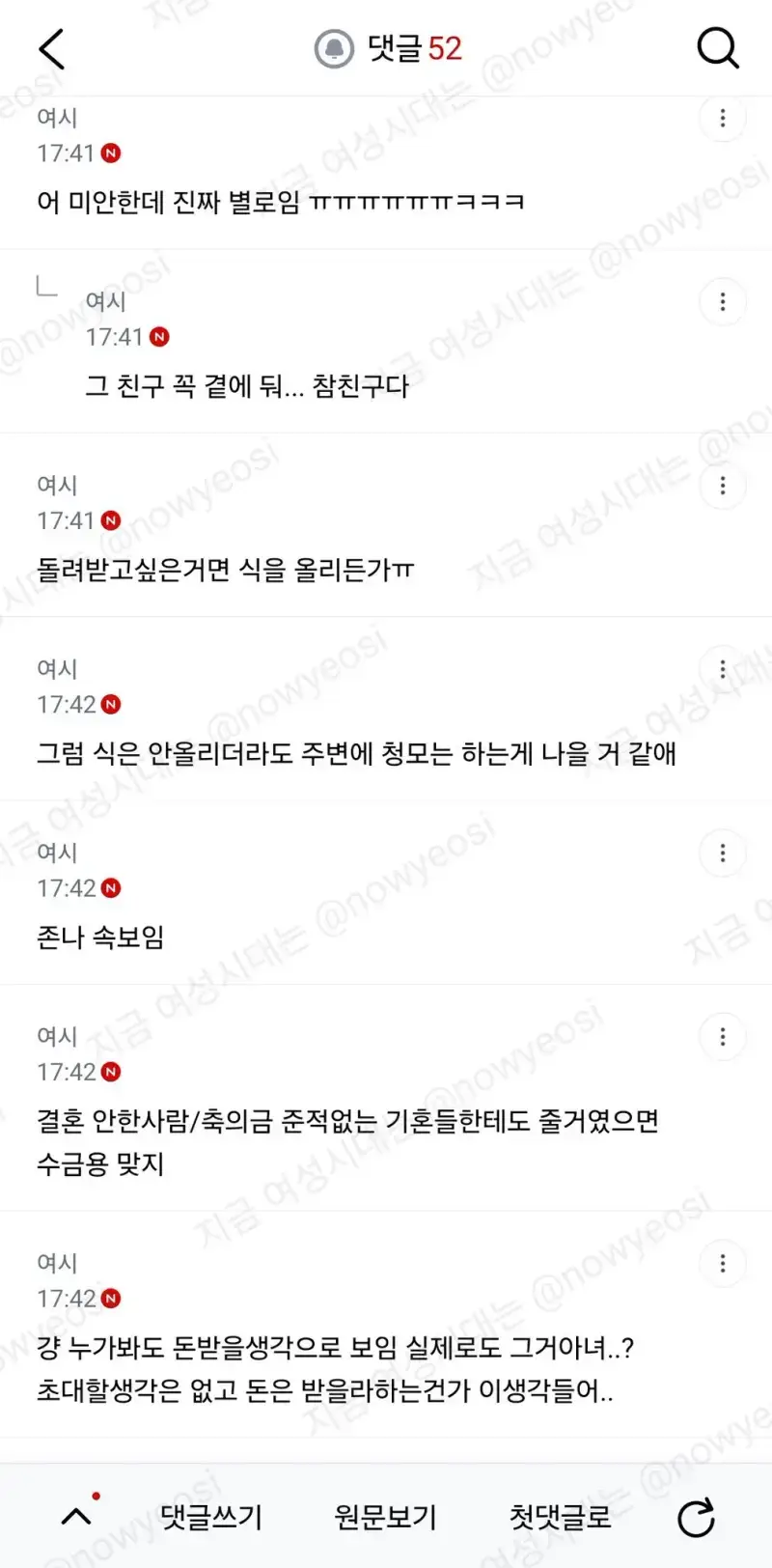Viewport: 772px width, 1568px height.
Task: Open options for the '식을 올리든가' comment
Action: tap(723, 486)
